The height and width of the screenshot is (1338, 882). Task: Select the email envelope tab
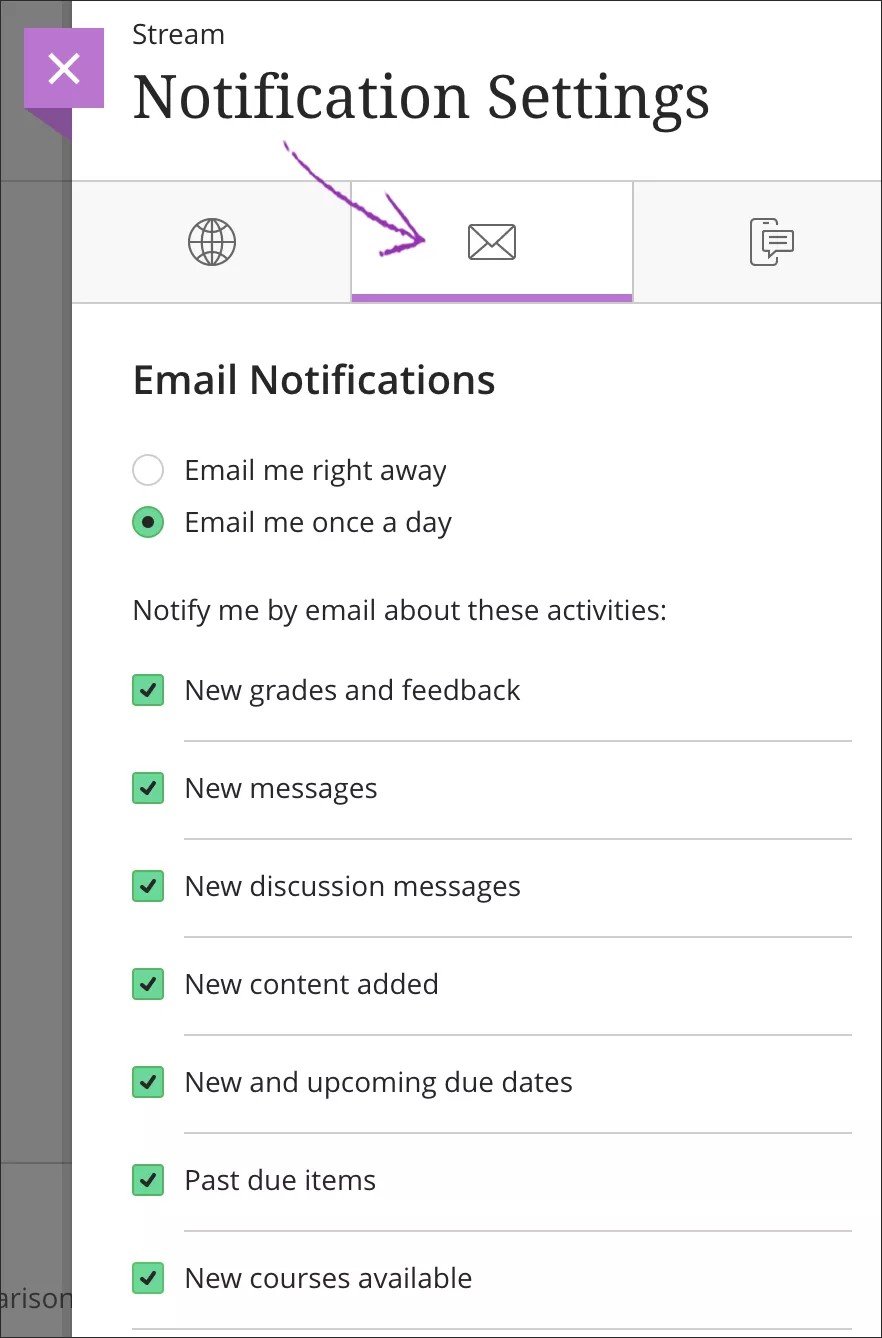pos(492,242)
